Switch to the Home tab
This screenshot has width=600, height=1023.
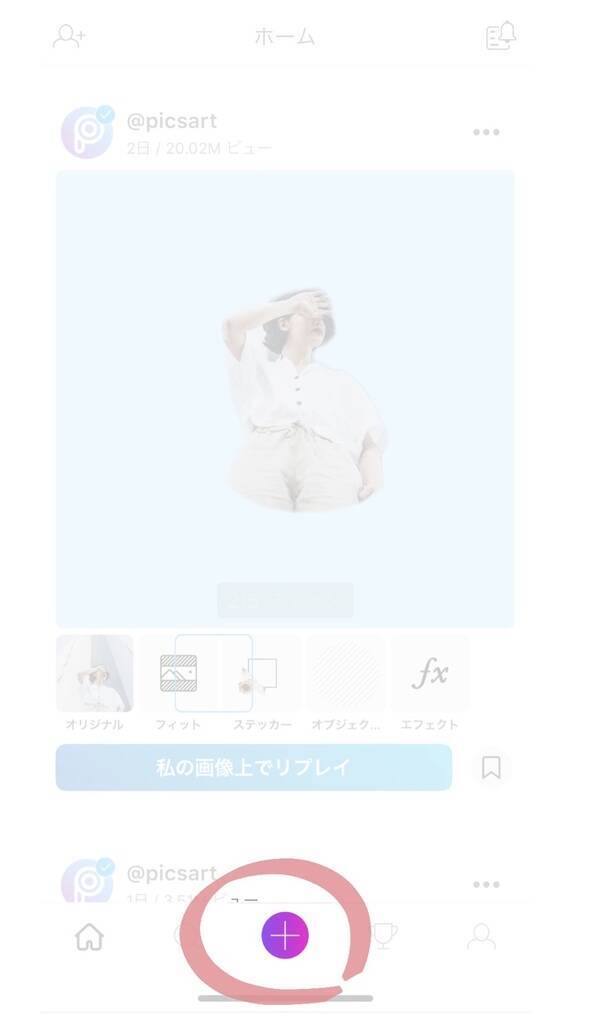[90, 937]
